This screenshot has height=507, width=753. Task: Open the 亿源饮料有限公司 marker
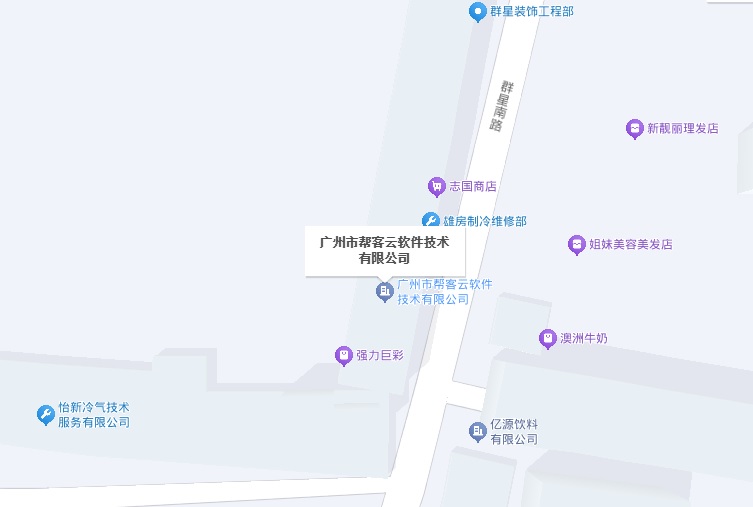pos(477,431)
